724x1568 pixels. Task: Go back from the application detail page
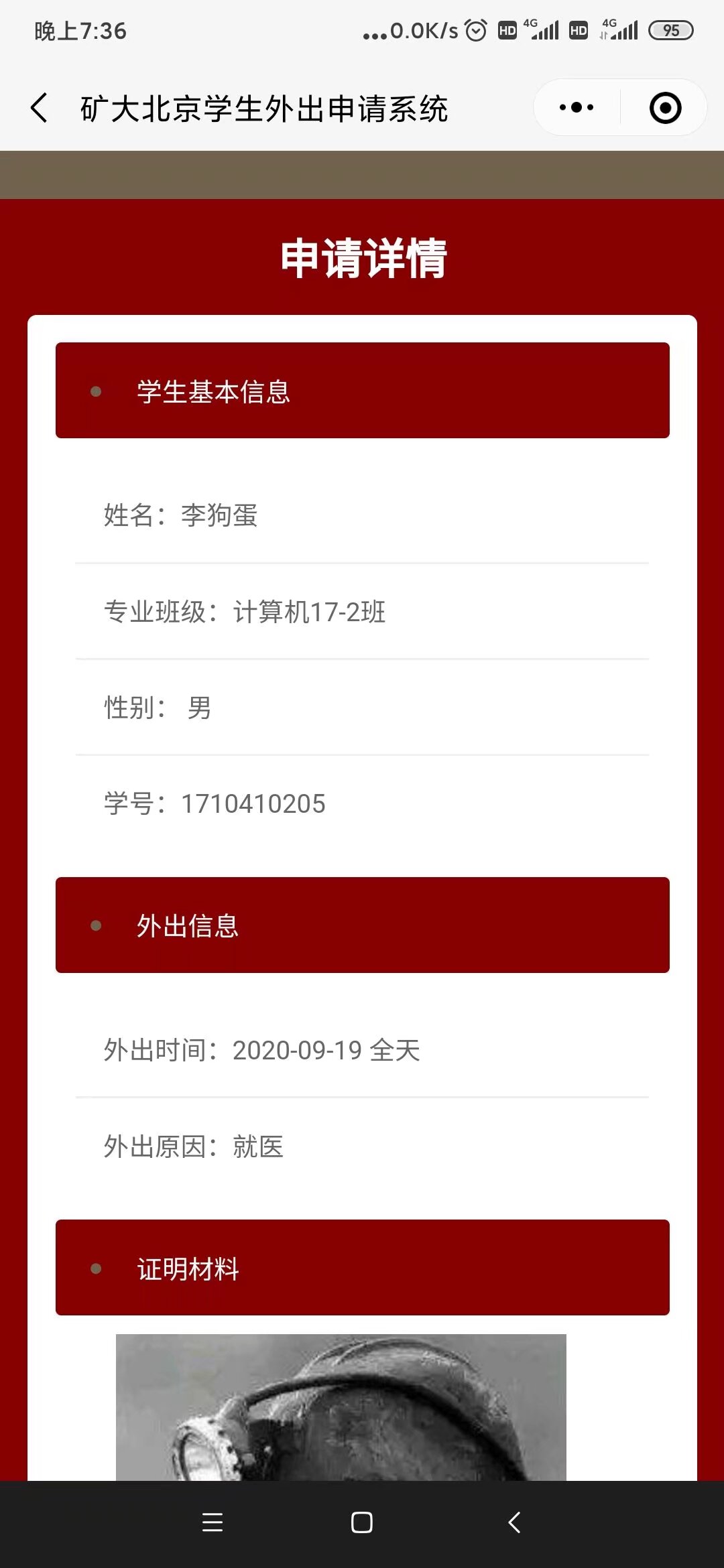tap(40, 108)
